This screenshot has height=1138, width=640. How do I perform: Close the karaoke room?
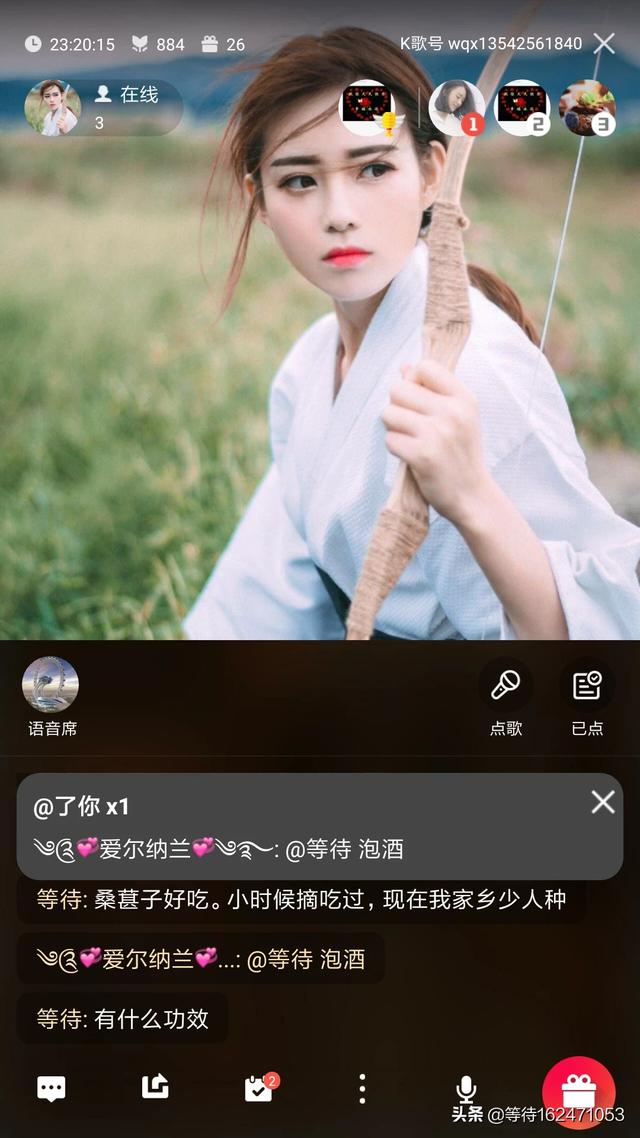coord(604,43)
